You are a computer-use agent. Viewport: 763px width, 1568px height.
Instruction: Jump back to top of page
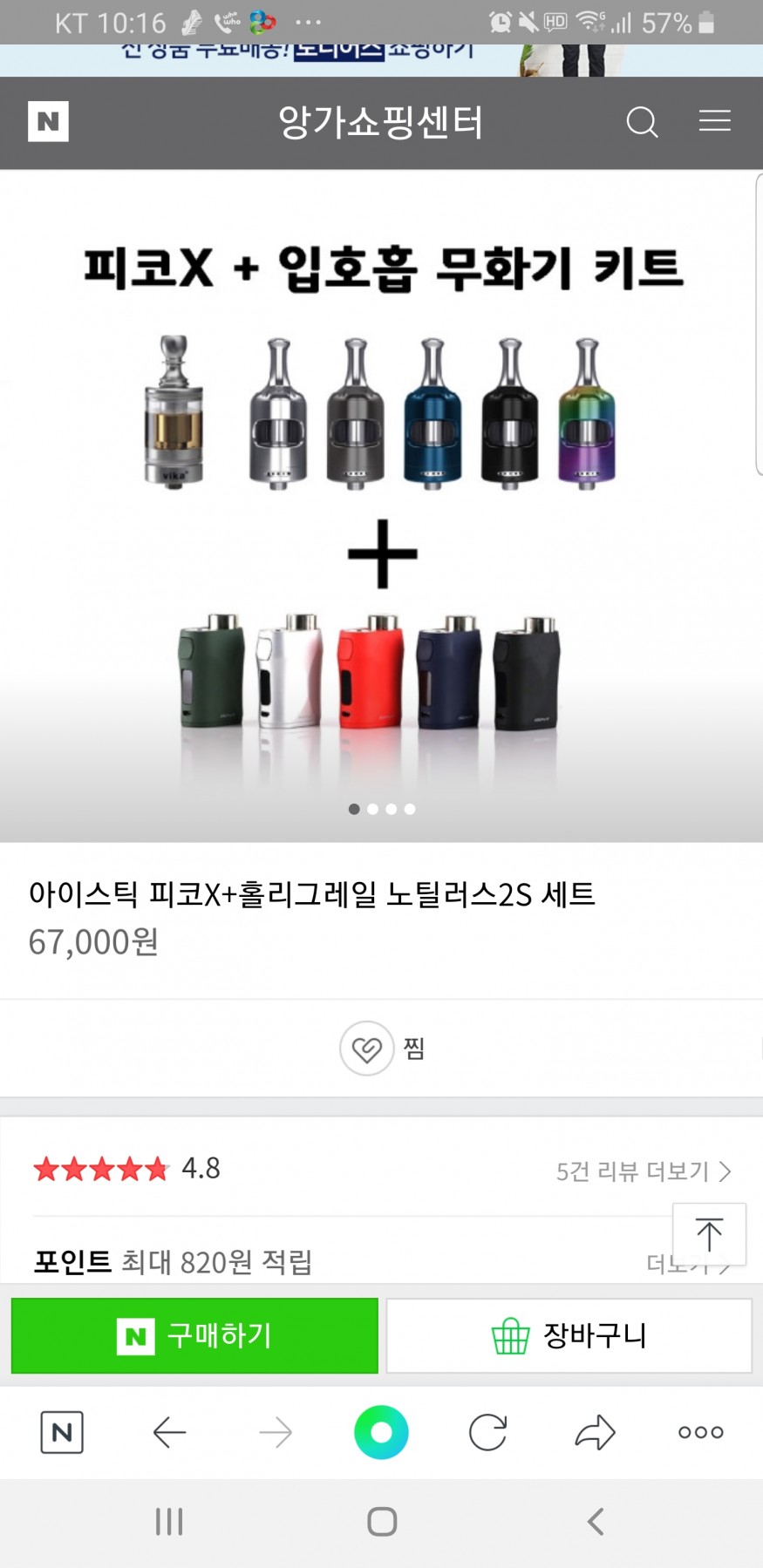click(x=709, y=1233)
